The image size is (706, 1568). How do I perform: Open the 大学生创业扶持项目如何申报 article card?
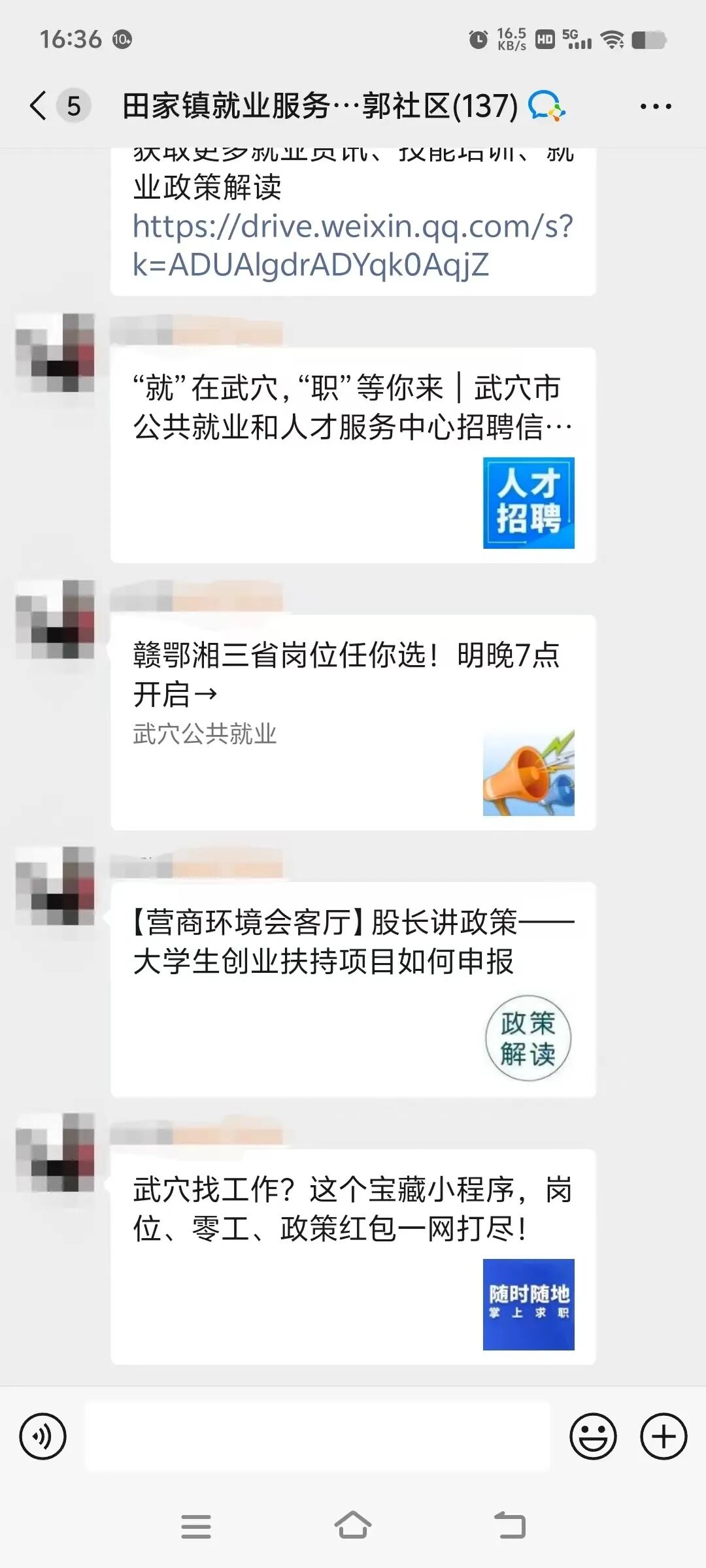pyautogui.click(x=353, y=990)
